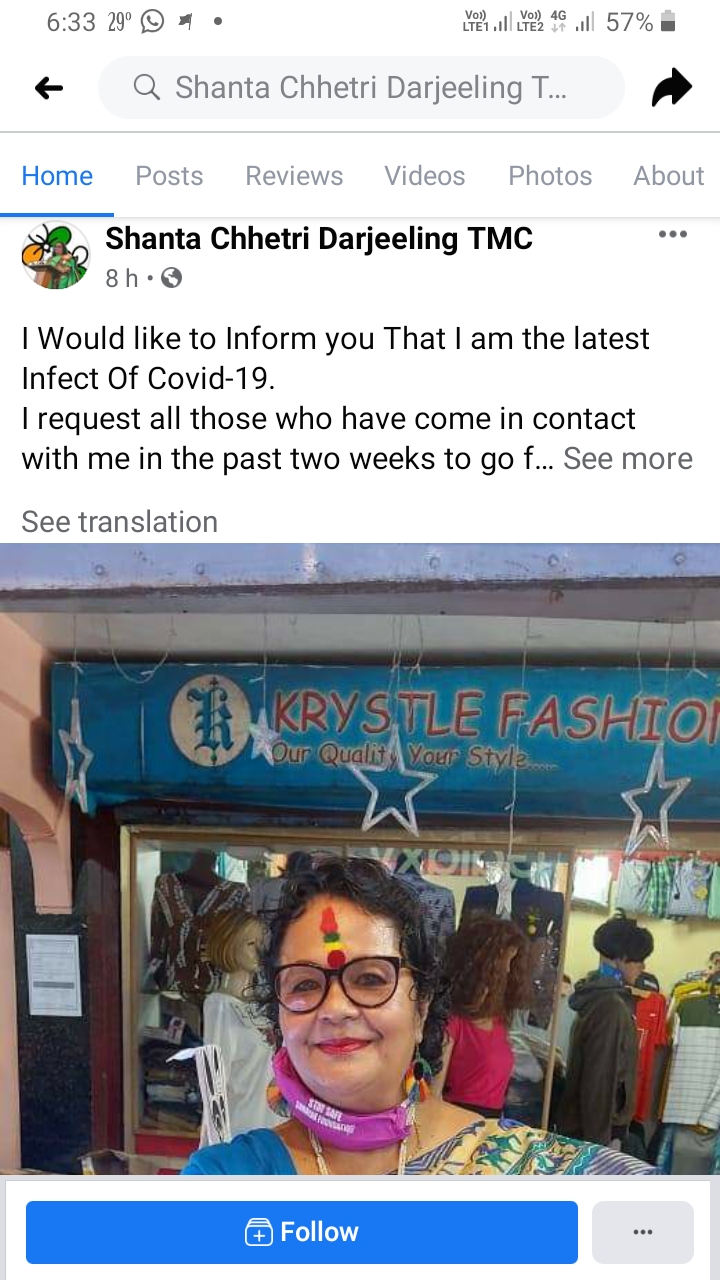Open the post photo in full view

360,858
